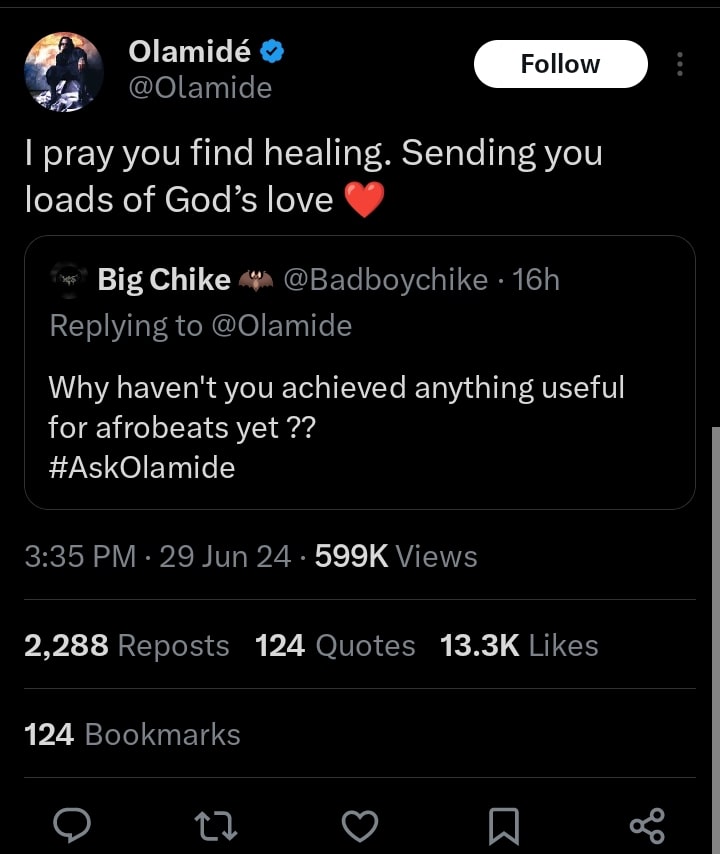Viewport: 720px width, 854px height.
Task: Repost this tweet
Action: [216, 825]
